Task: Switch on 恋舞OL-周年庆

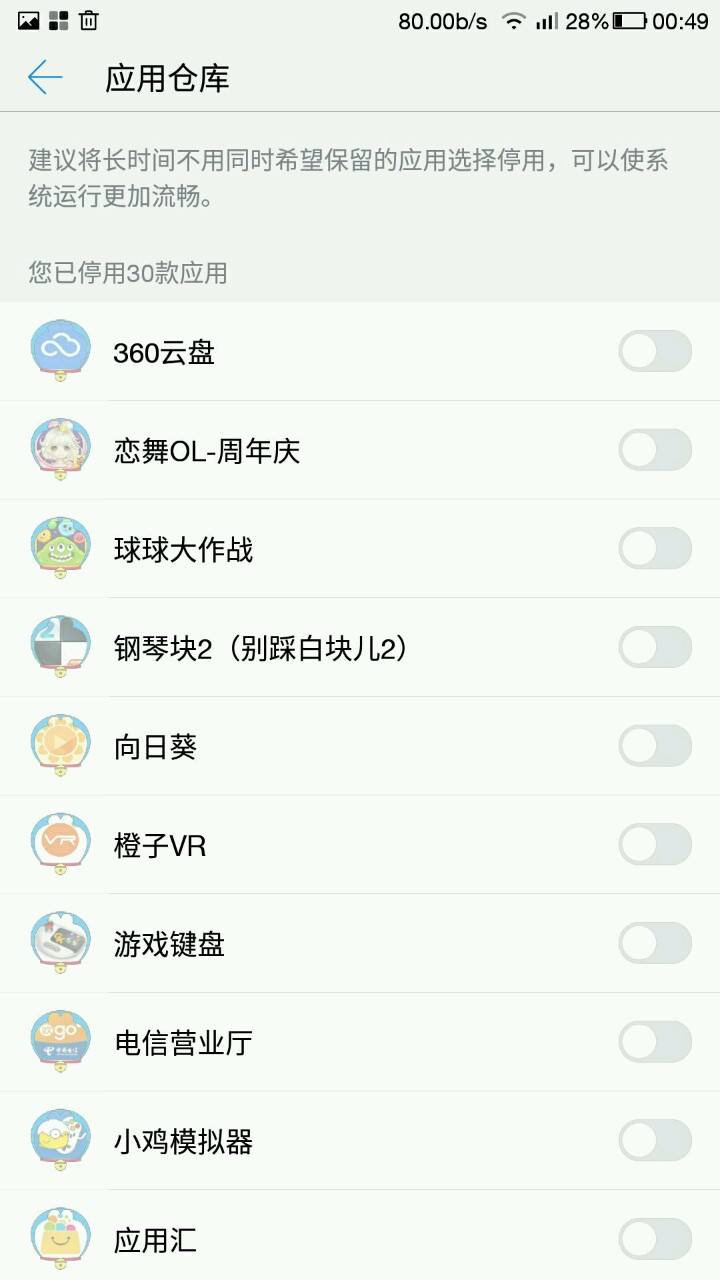Action: [x=655, y=450]
